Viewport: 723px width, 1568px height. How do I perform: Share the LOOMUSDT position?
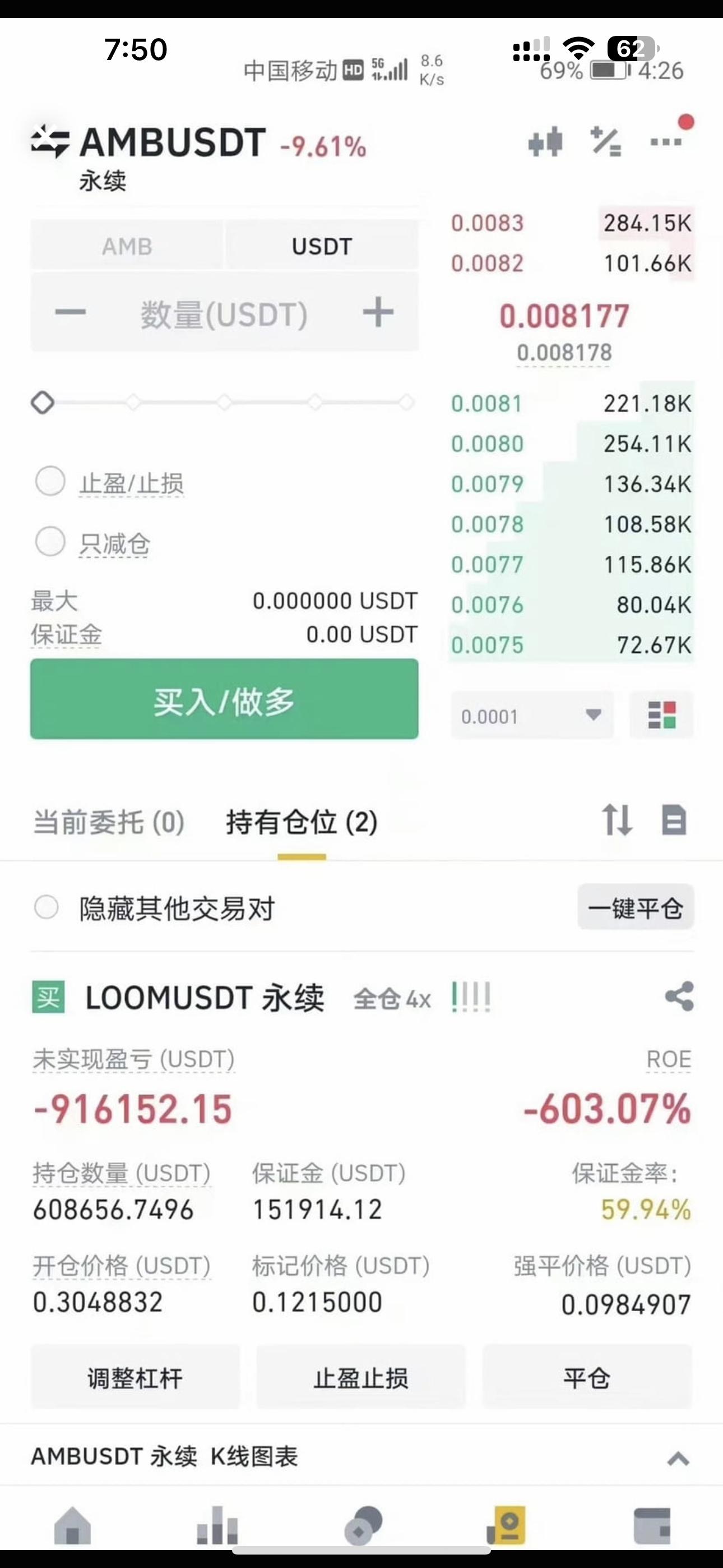click(679, 997)
